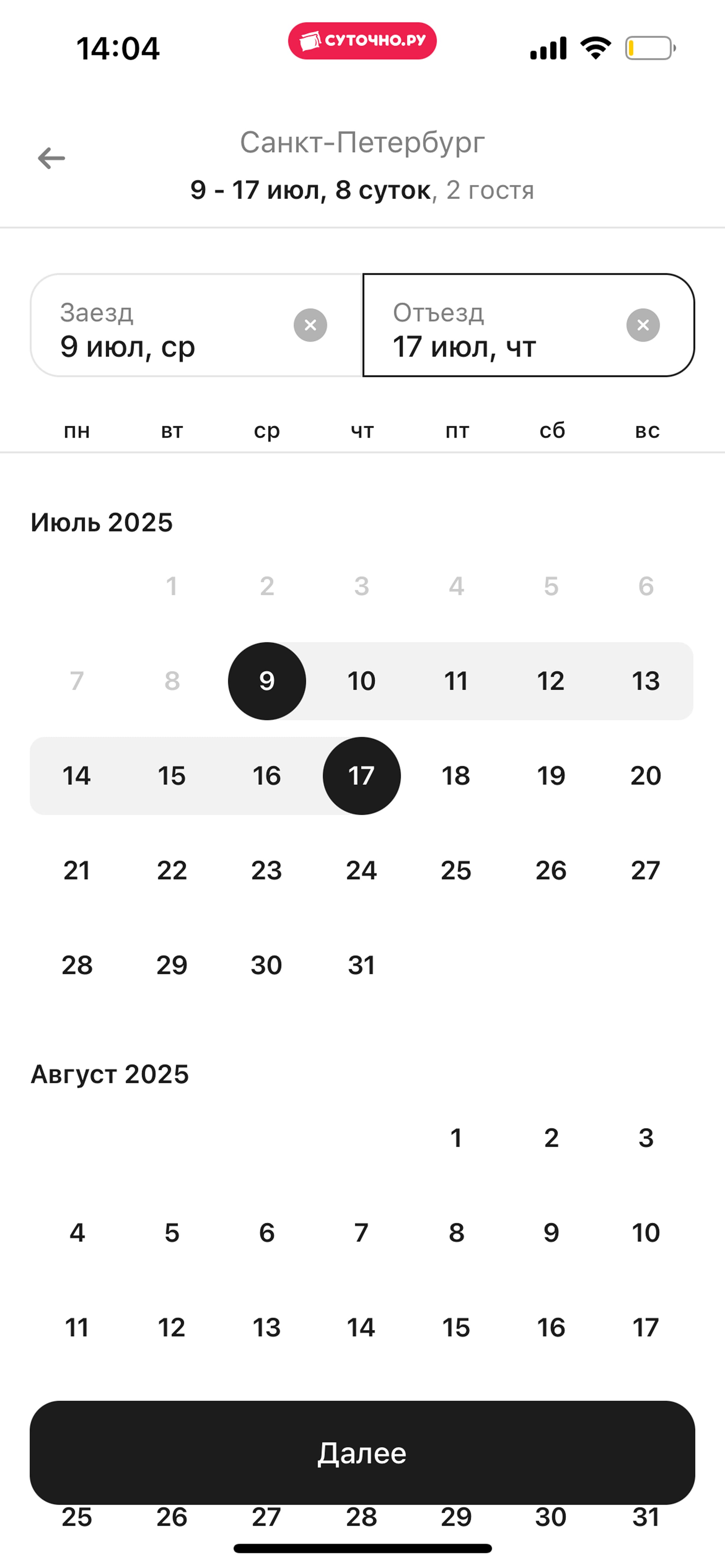Clear the Отъезд departure date
Image resolution: width=725 pixels, height=1568 pixels.
pyautogui.click(x=643, y=325)
